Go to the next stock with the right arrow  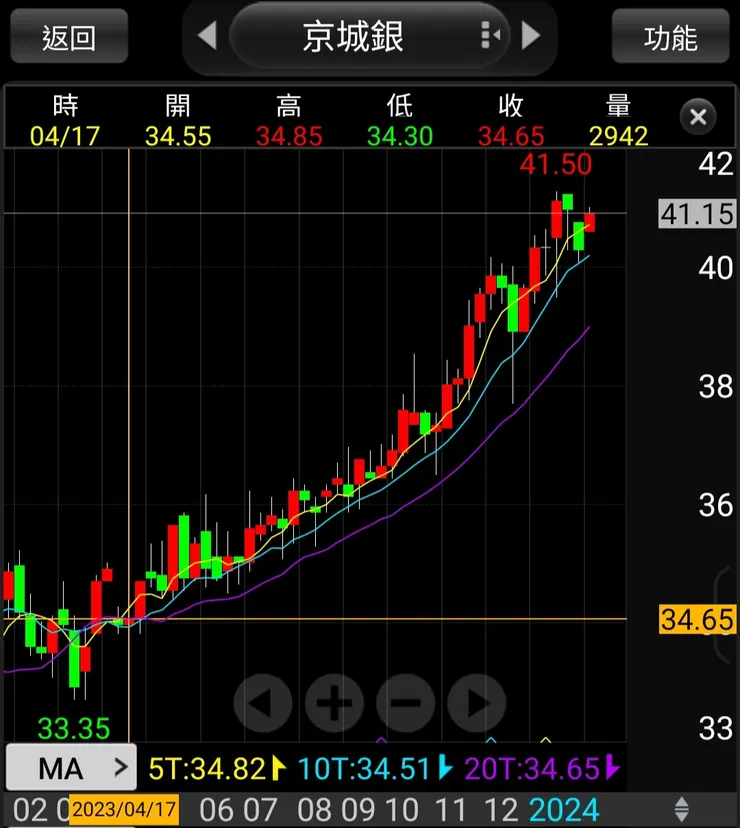click(531, 37)
